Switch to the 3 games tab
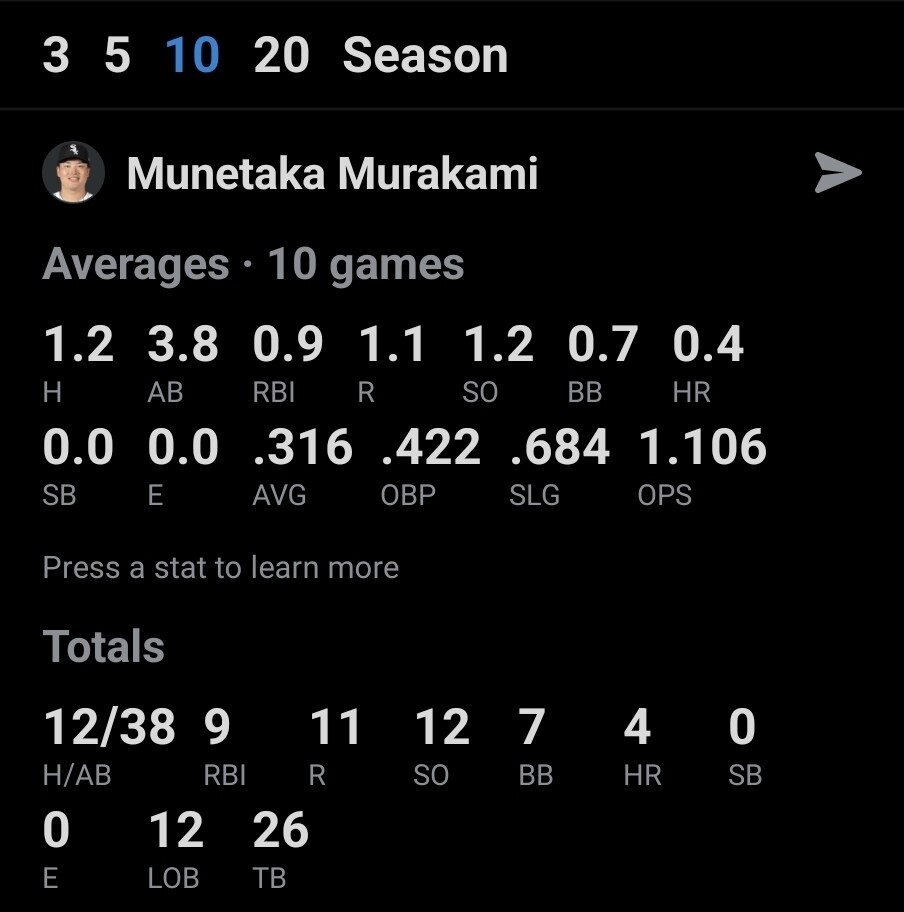904x912 pixels. [x=56, y=55]
